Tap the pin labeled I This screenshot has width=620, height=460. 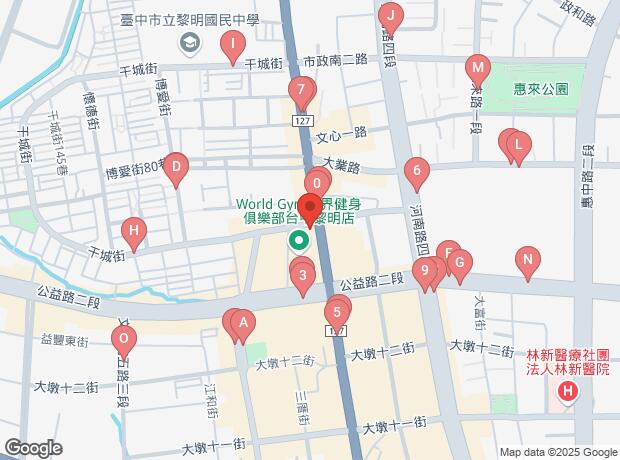[x=233, y=44]
